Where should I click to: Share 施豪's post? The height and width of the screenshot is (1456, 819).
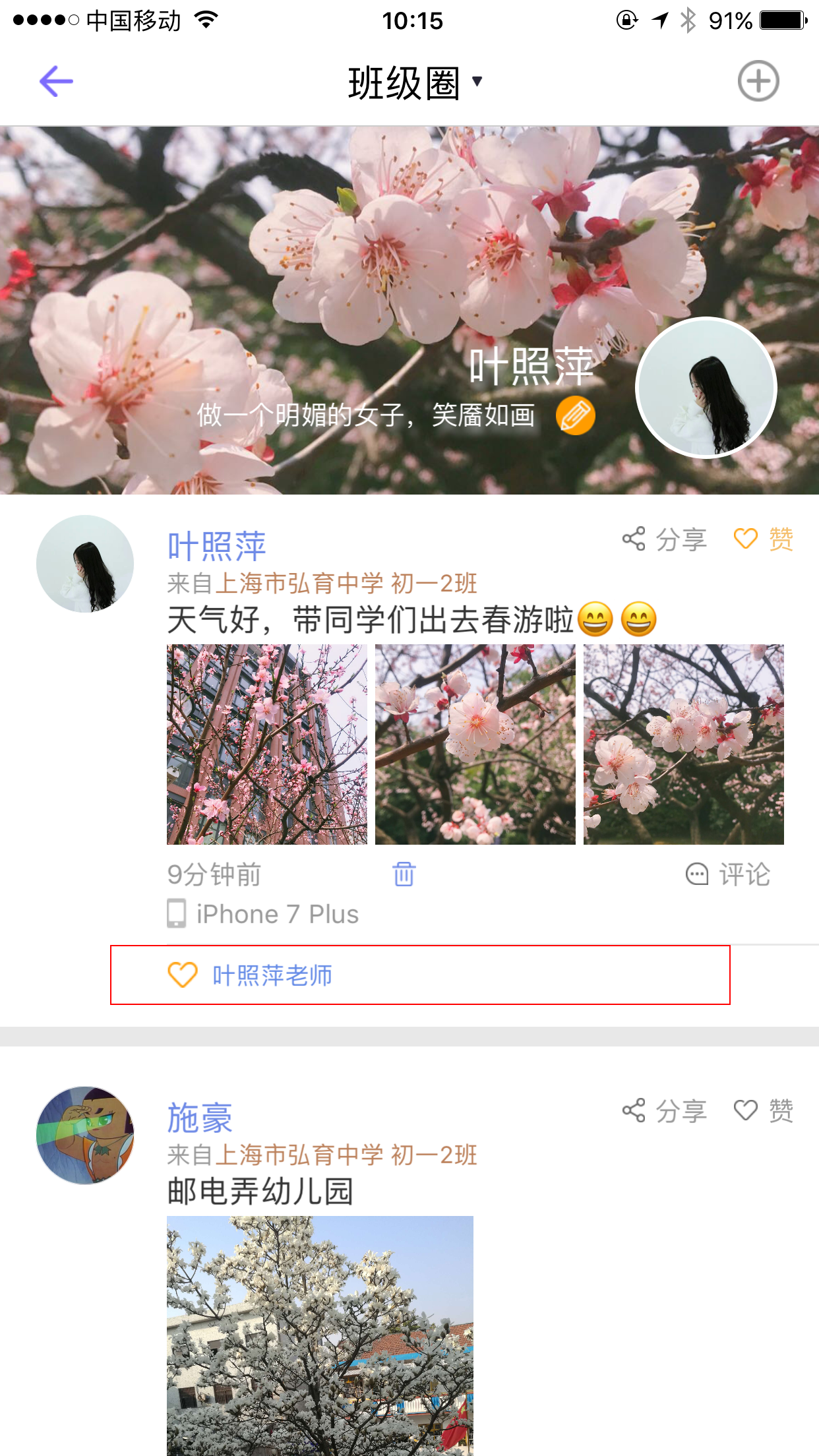[664, 1111]
